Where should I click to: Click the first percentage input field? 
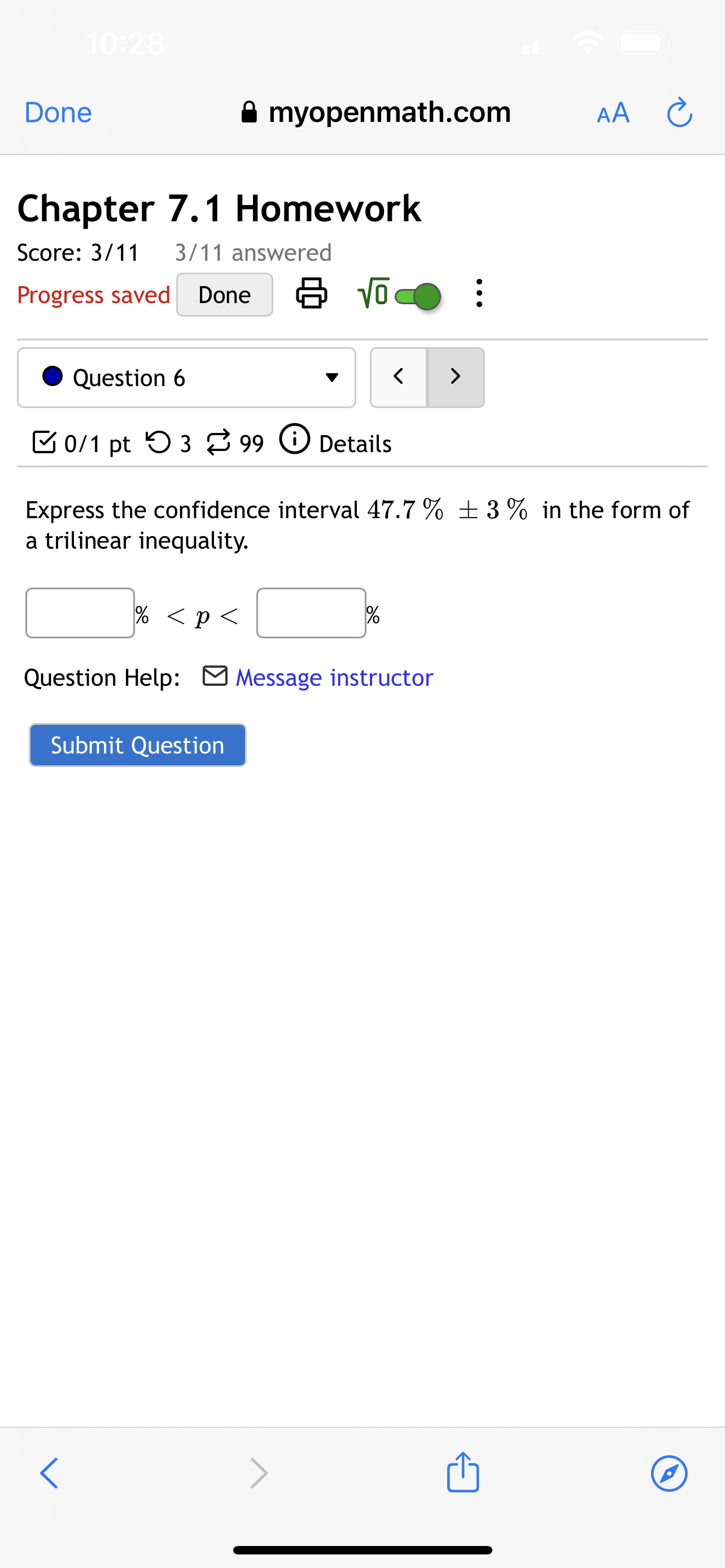[x=80, y=613]
